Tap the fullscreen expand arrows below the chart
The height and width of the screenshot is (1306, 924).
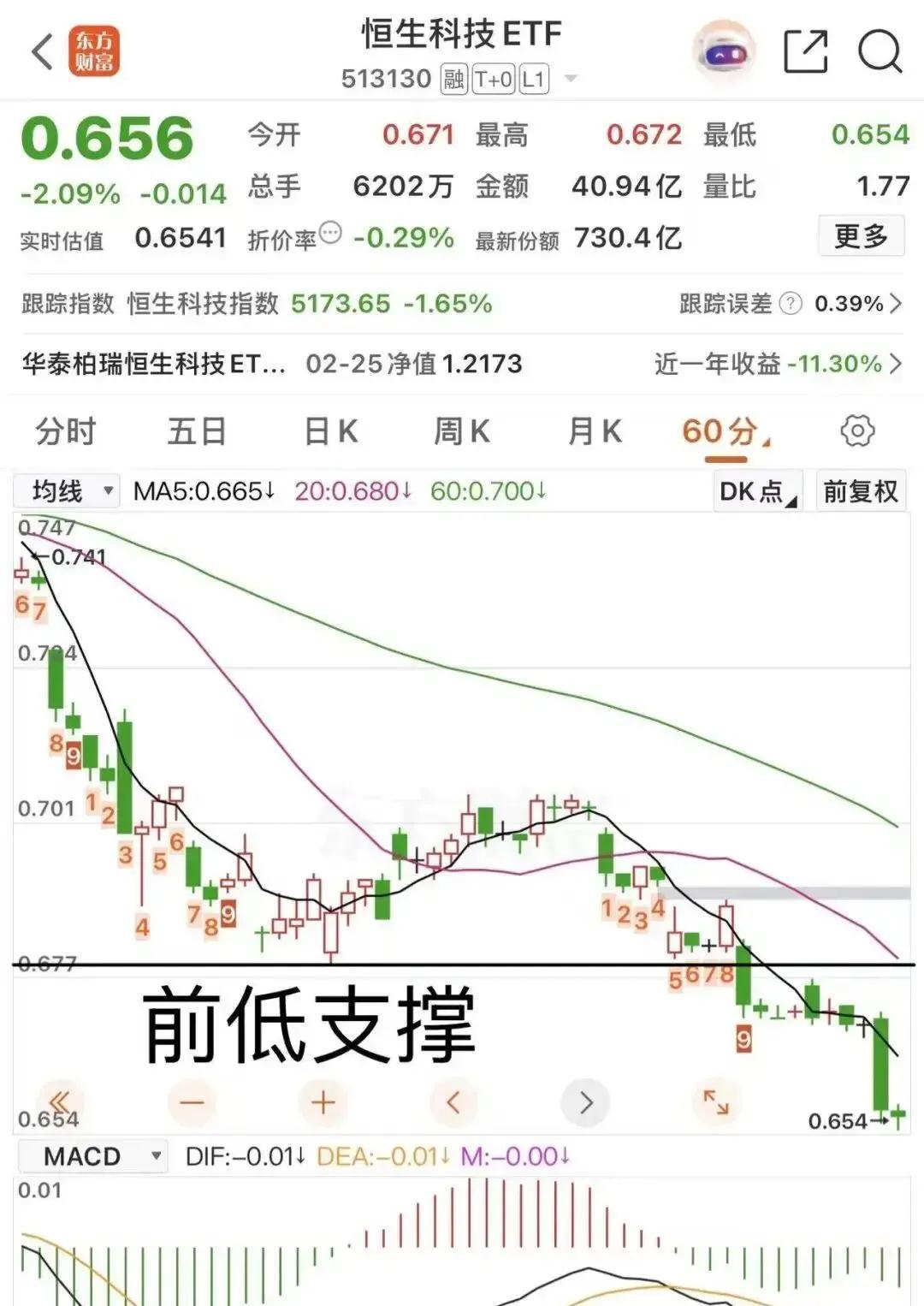pyautogui.click(x=714, y=1103)
